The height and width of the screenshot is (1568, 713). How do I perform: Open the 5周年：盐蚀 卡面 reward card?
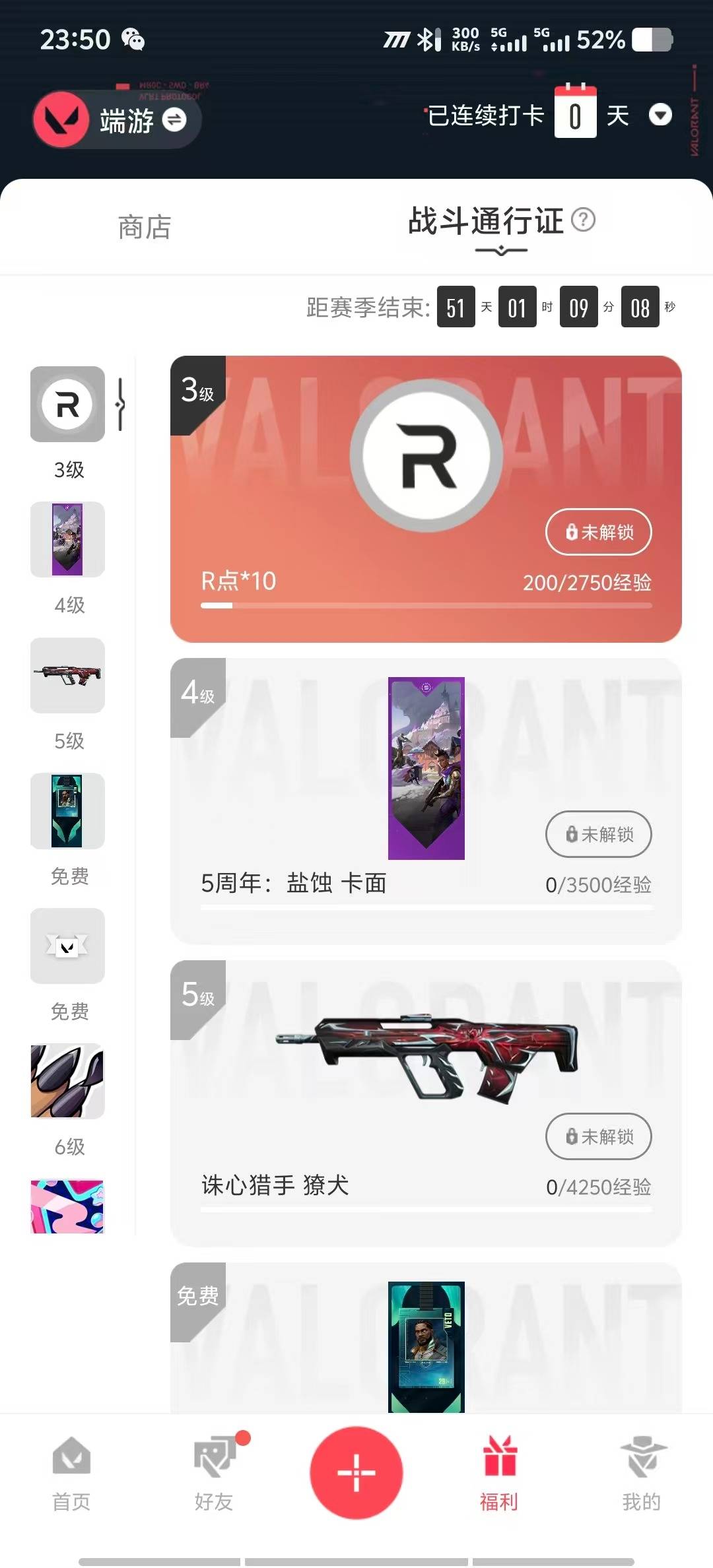click(426, 769)
